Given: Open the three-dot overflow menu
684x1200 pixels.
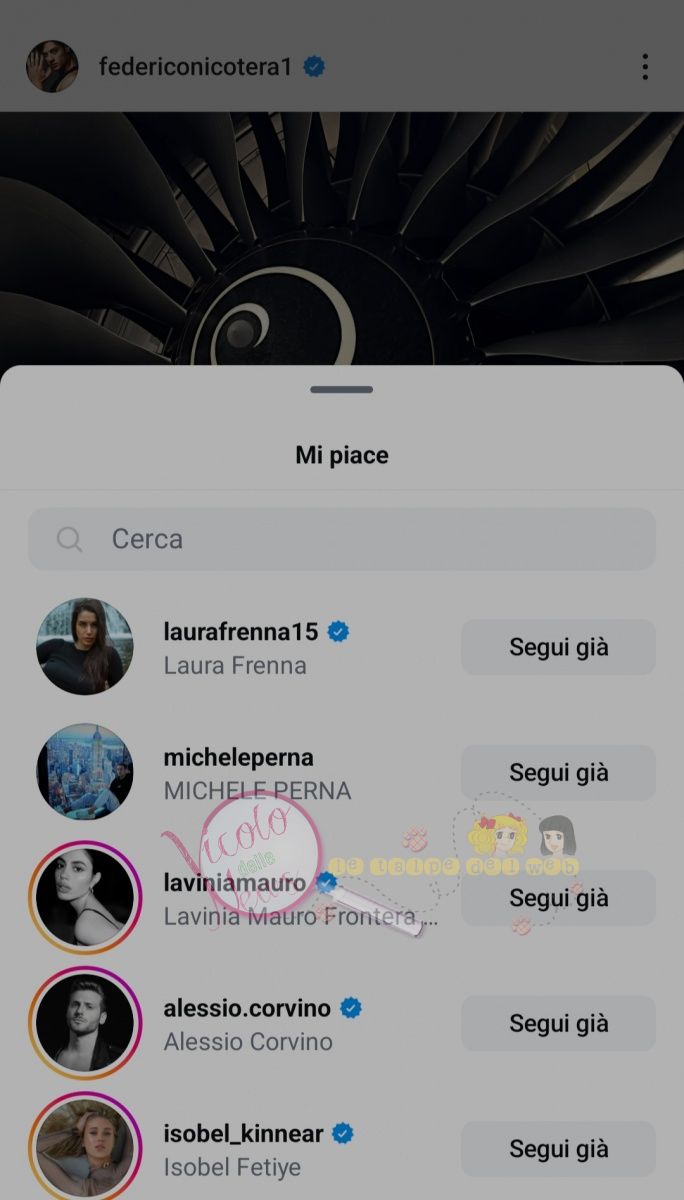Looking at the screenshot, I should pos(645,67).
